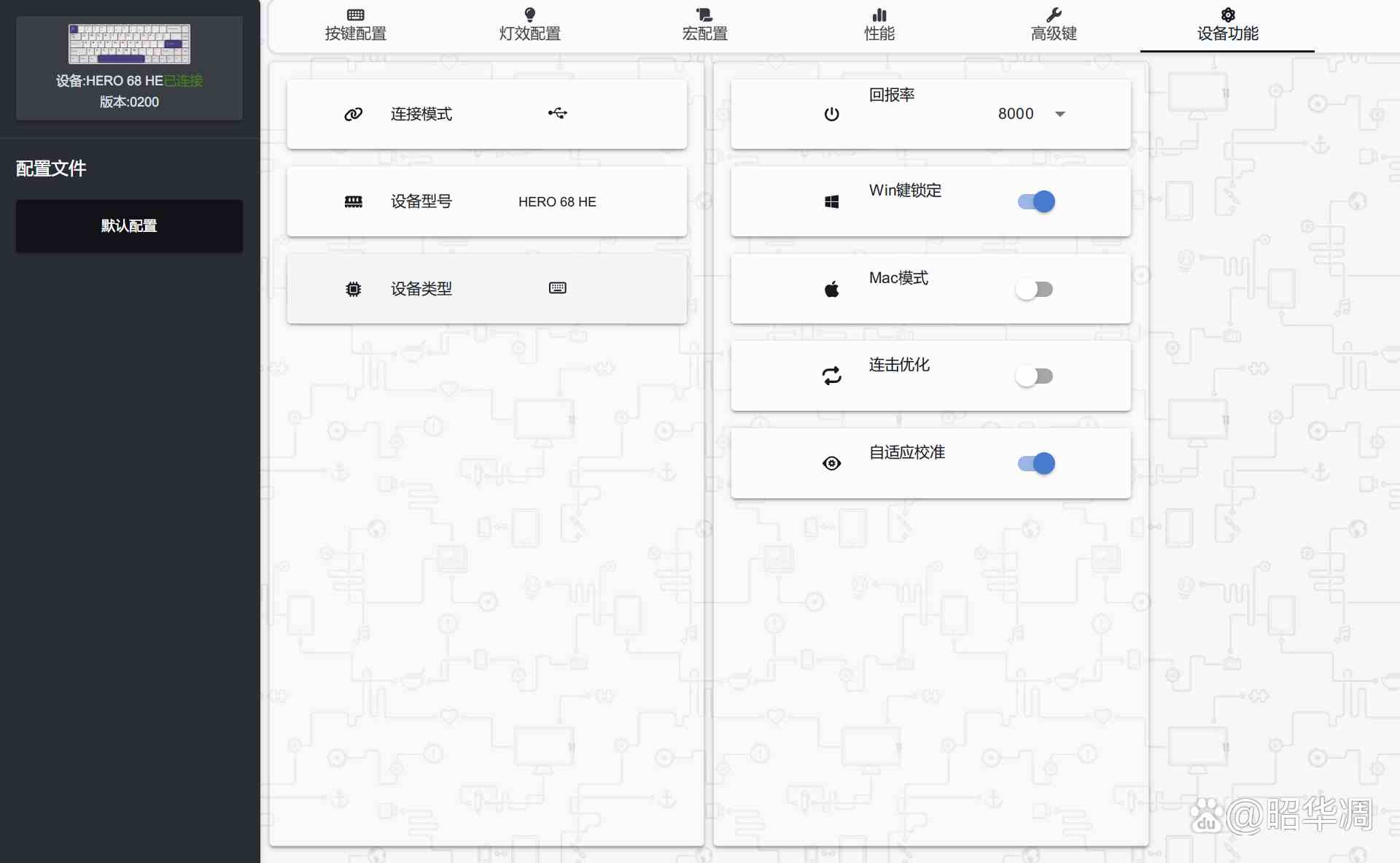
Task: Turn off the Win键锁定 switch
Action: click(1036, 201)
